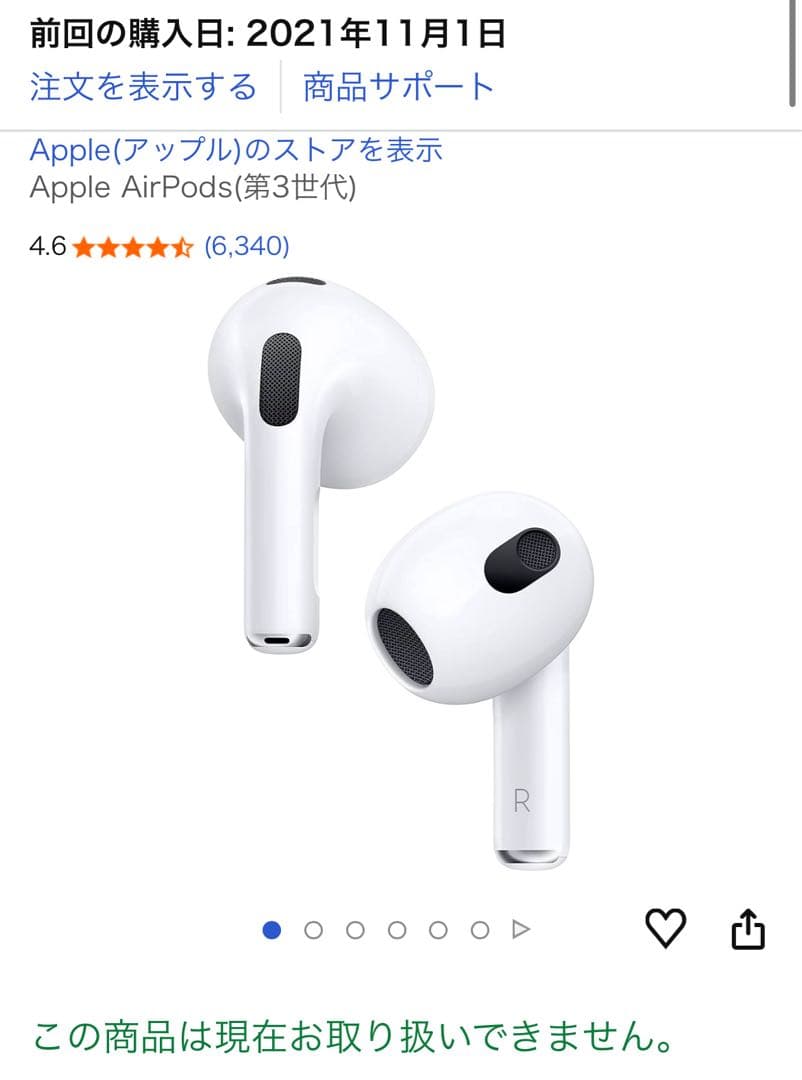The height and width of the screenshot is (1080, 802).
Task: Jump to the second image dot
Action: pos(313,930)
